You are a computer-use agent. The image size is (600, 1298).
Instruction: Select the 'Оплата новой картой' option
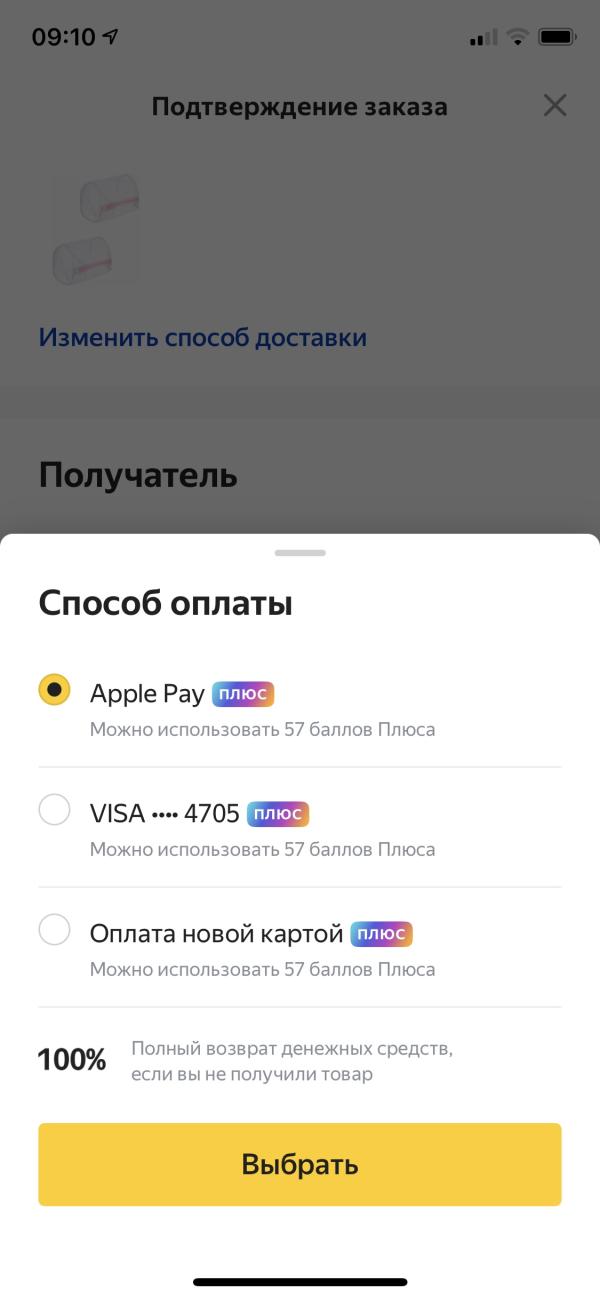300,948
